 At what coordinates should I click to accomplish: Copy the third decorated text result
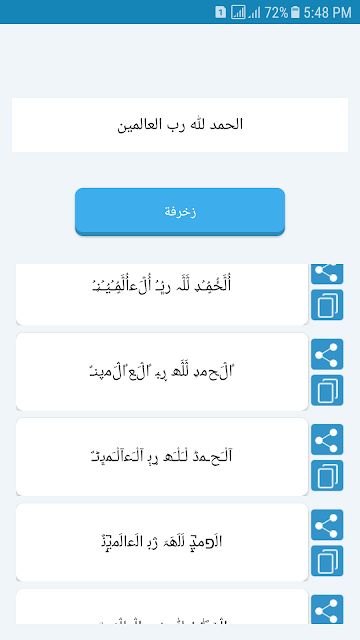327,476
